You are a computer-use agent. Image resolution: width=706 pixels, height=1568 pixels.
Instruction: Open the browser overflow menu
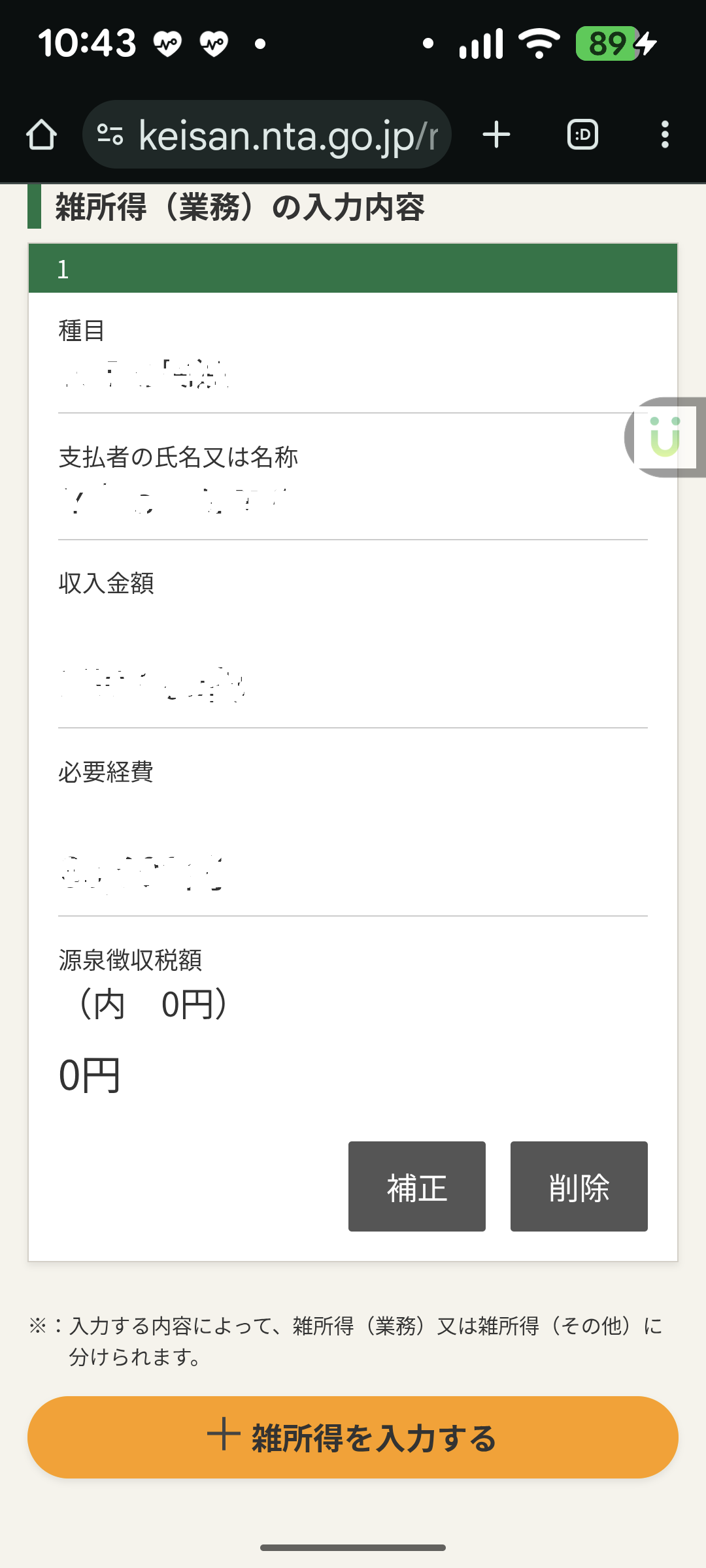click(x=665, y=135)
